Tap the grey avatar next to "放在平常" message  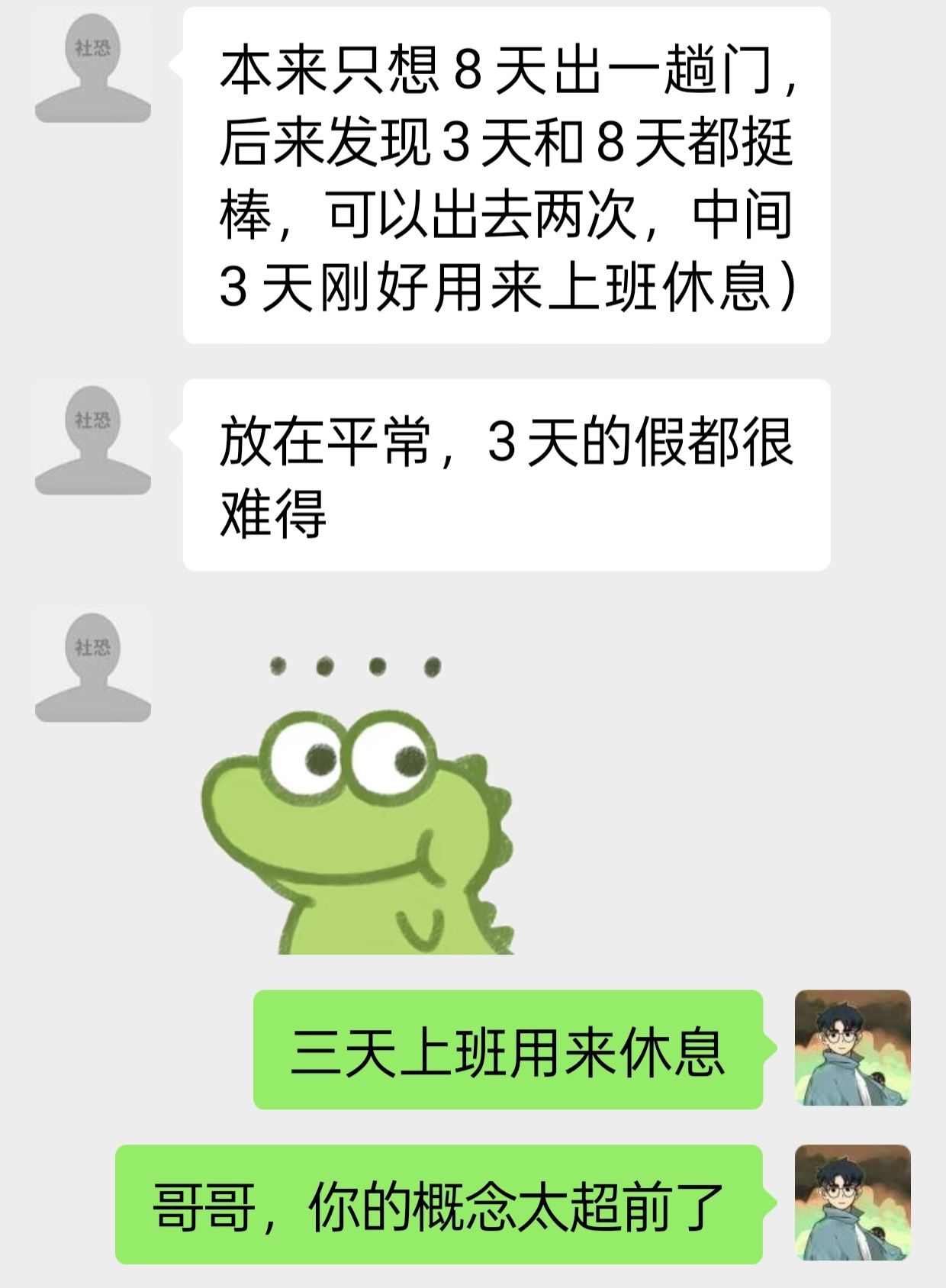[x=93, y=437]
